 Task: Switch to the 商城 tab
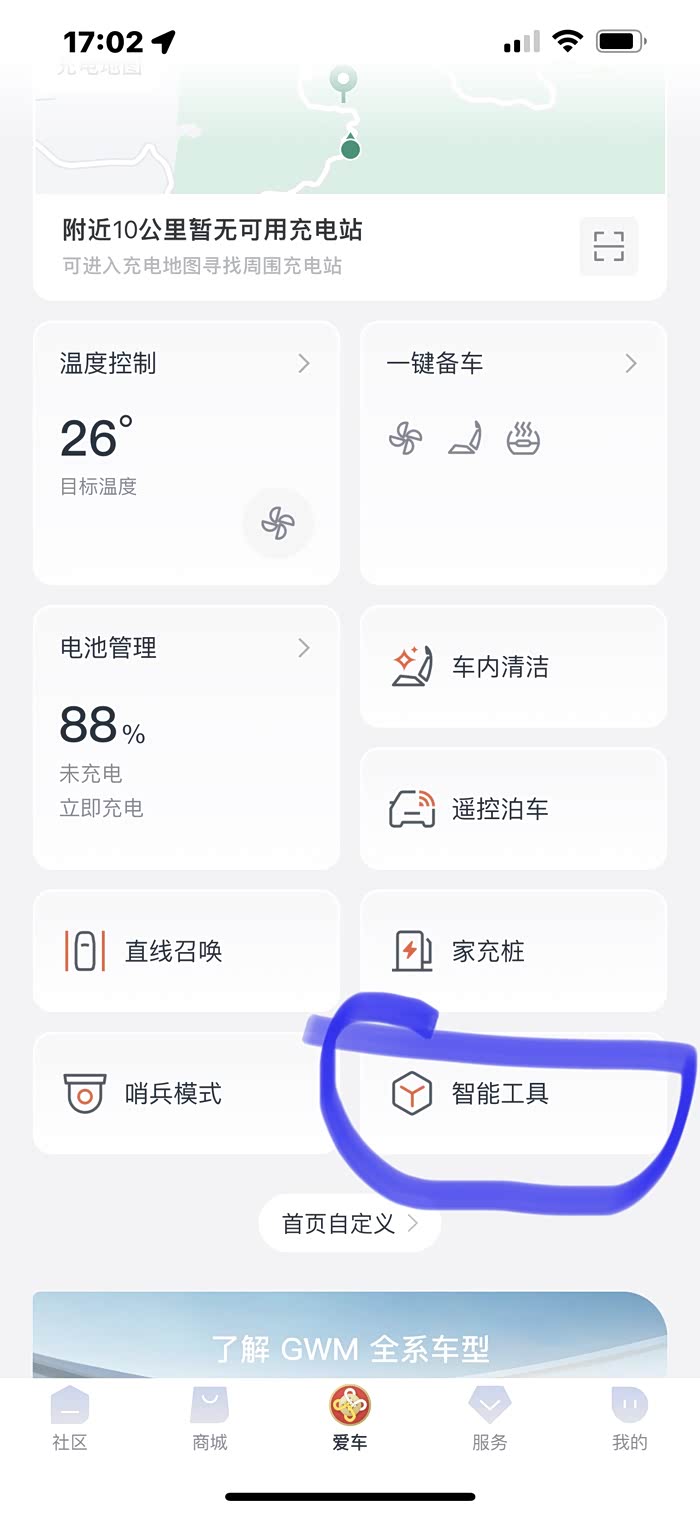tap(210, 1420)
